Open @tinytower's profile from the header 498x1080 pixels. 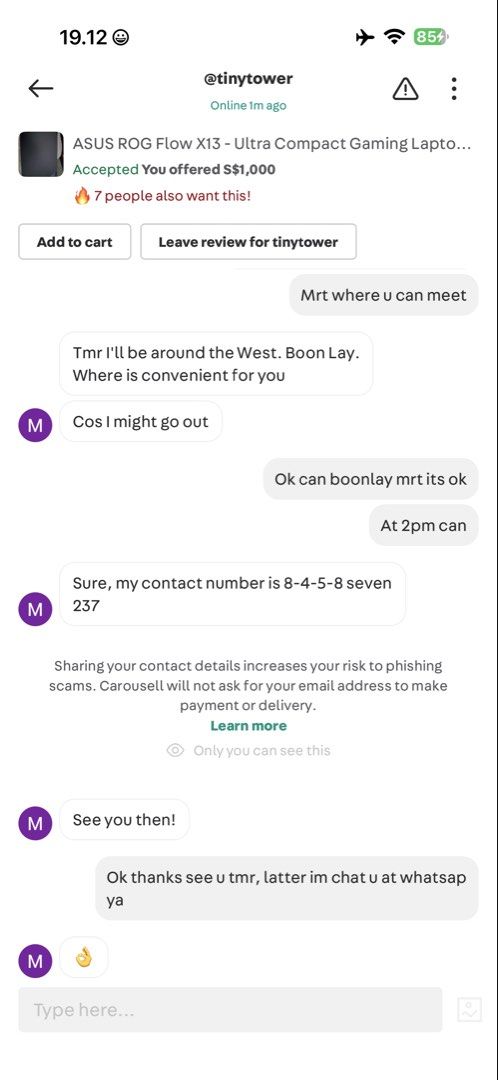tap(248, 79)
